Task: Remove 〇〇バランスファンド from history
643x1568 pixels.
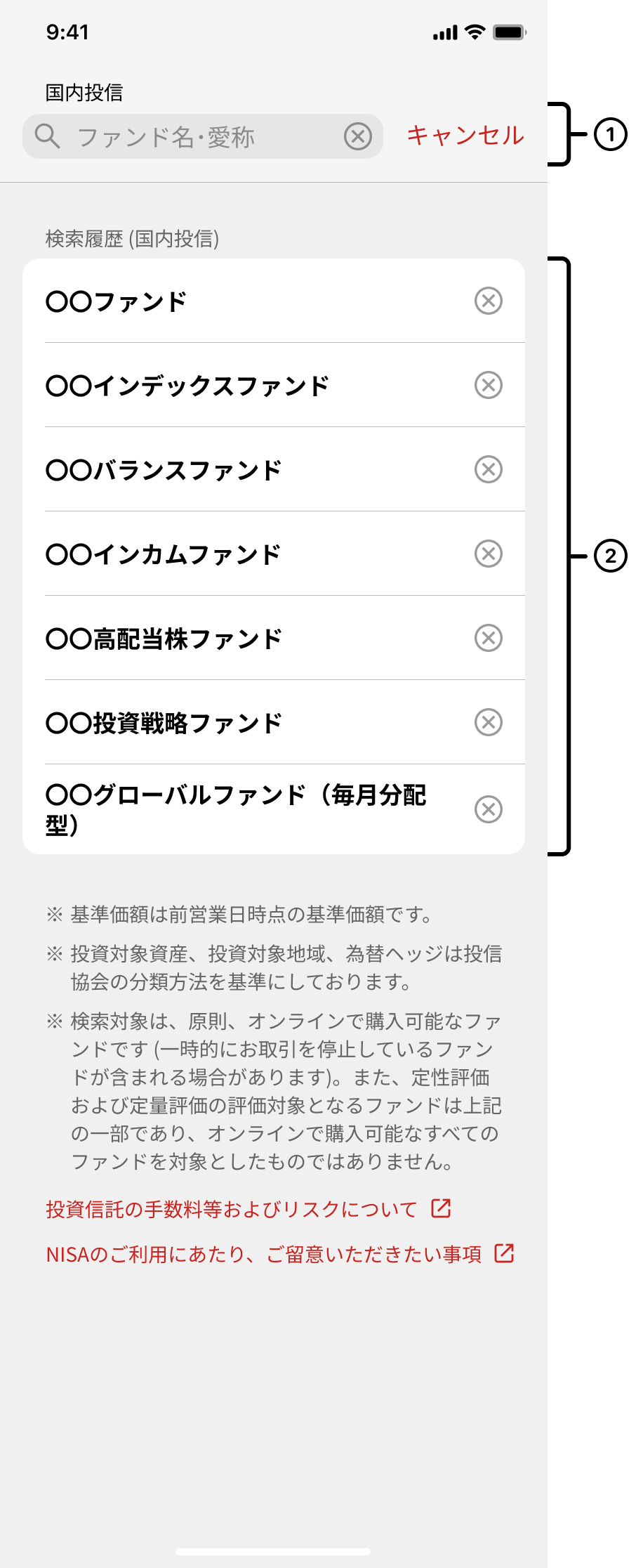Action: coord(489,469)
